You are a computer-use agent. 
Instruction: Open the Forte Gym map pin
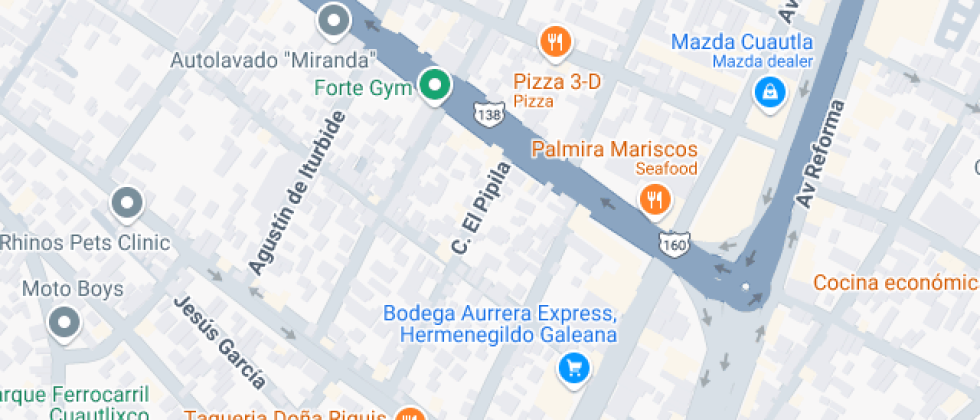433,86
